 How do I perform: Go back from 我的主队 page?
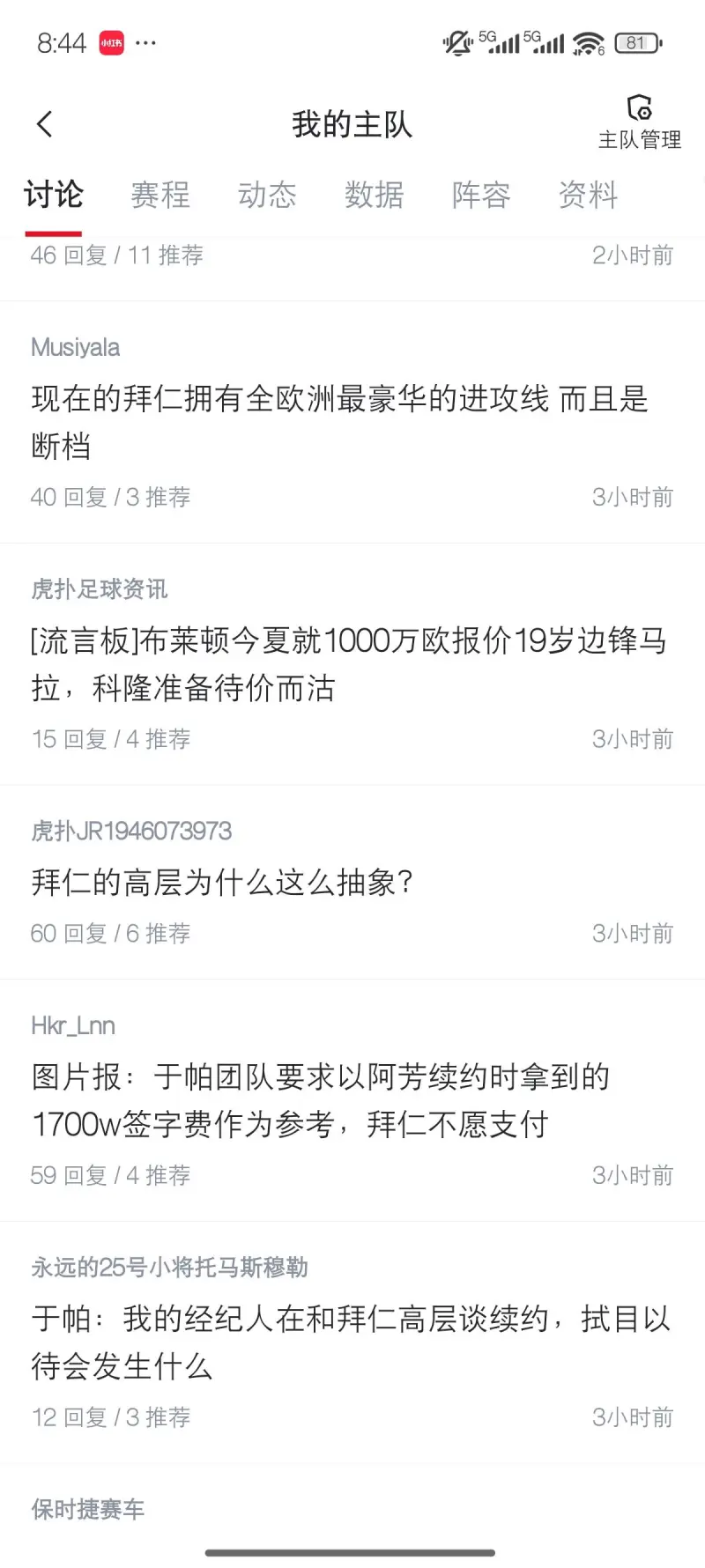45,124
